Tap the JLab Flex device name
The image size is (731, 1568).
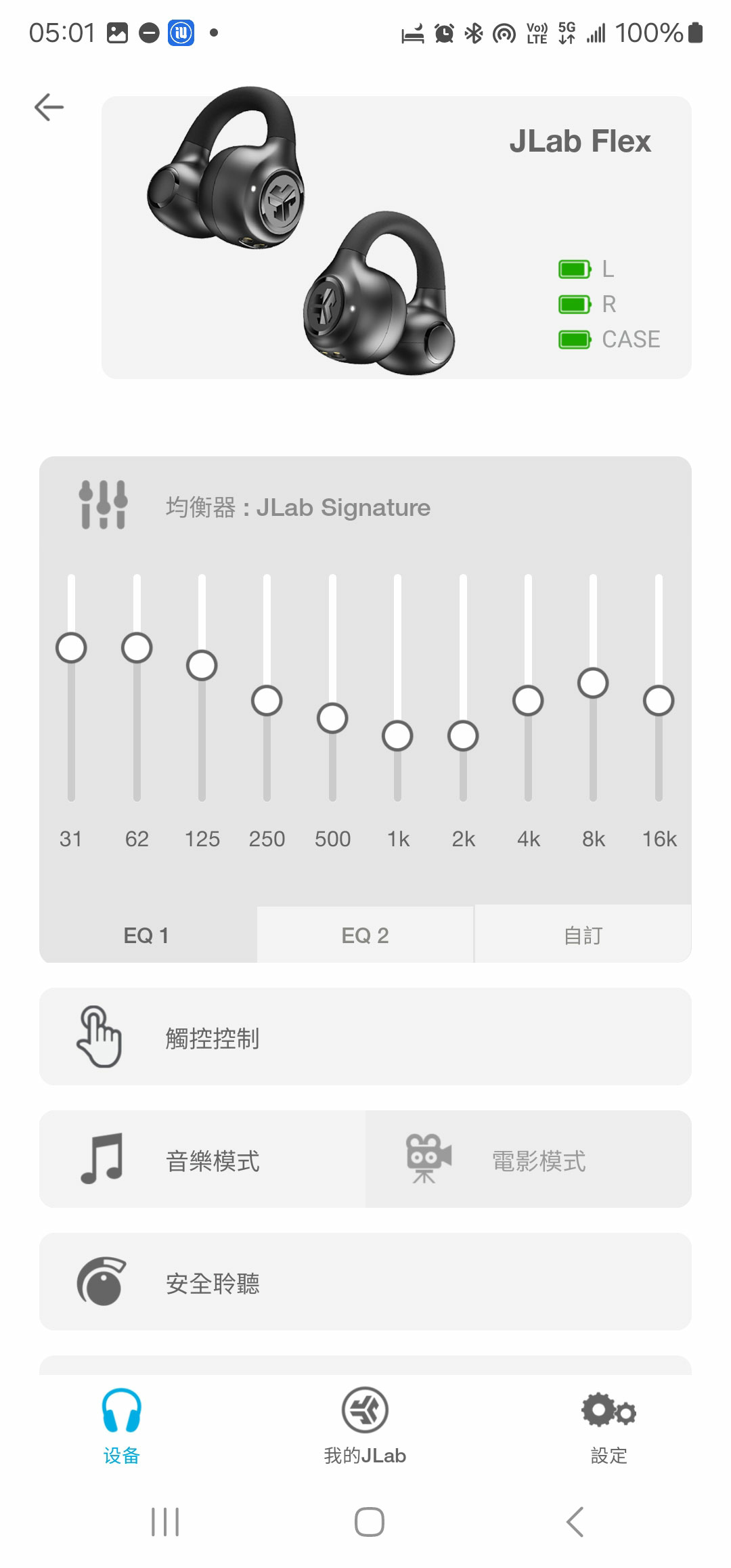pos(580,141)
